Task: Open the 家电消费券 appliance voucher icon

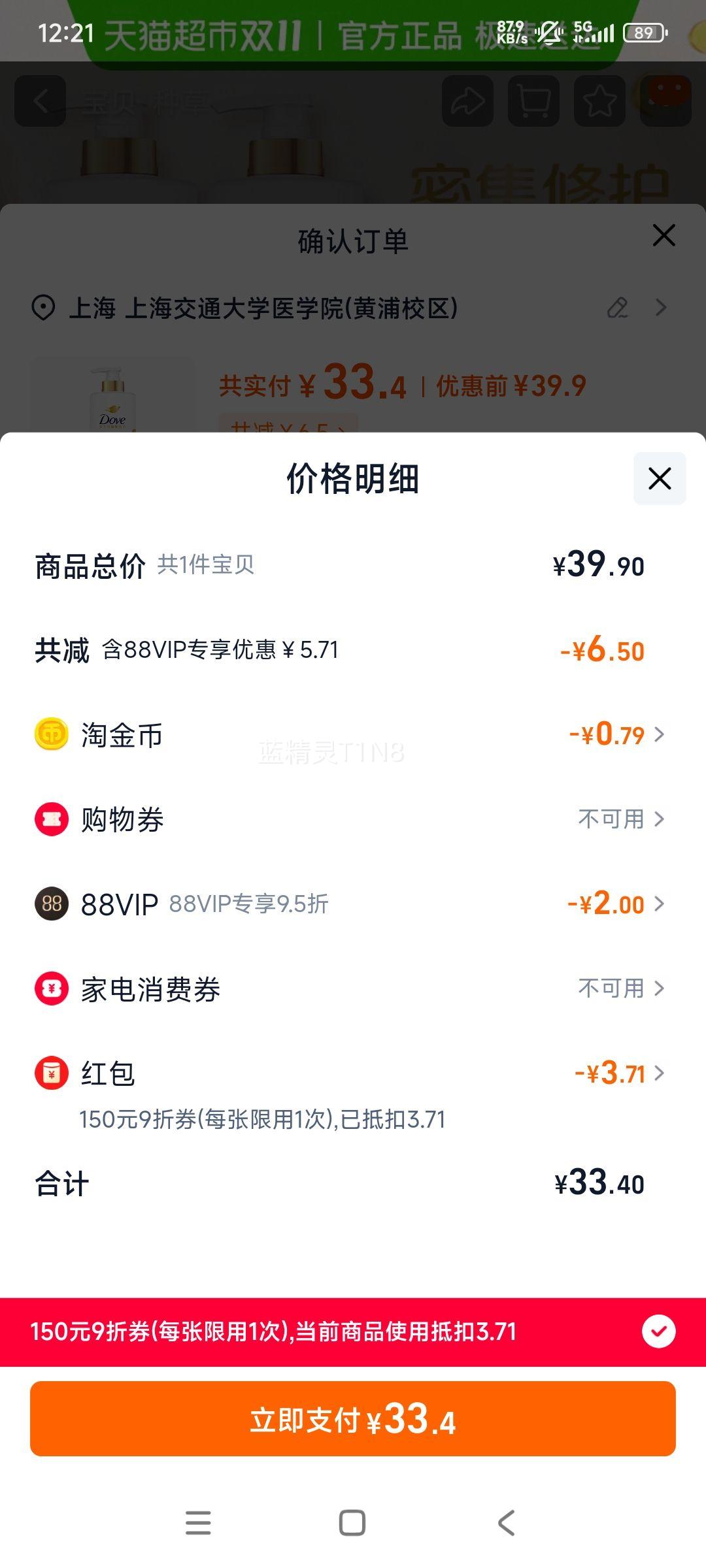Action: tap(52, 988)
